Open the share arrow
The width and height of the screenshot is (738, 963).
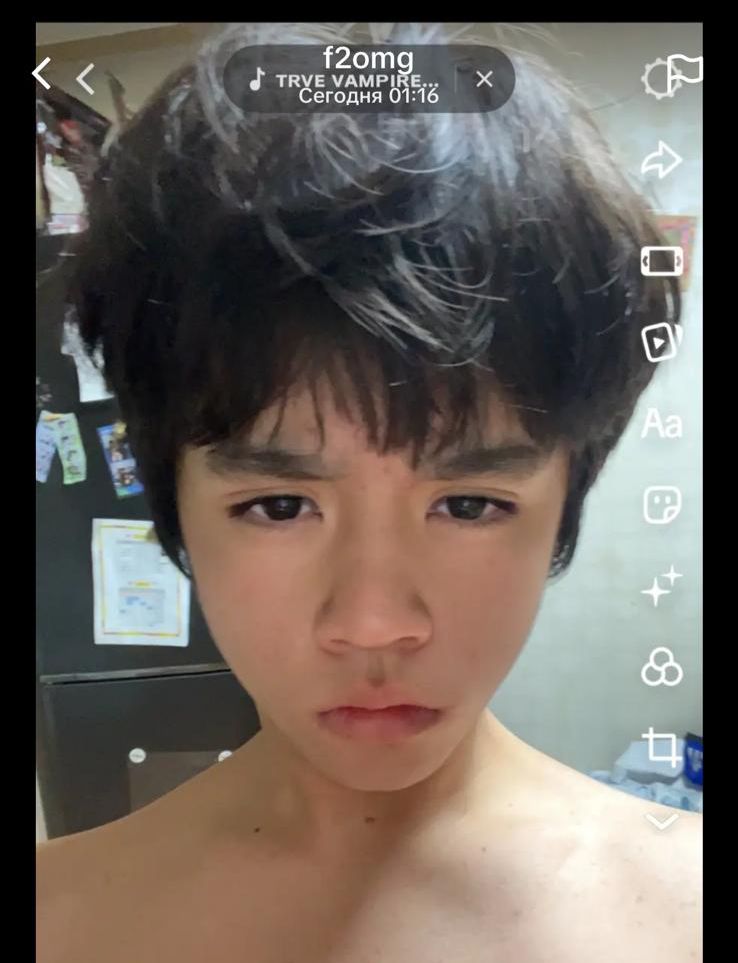(661, 161)
